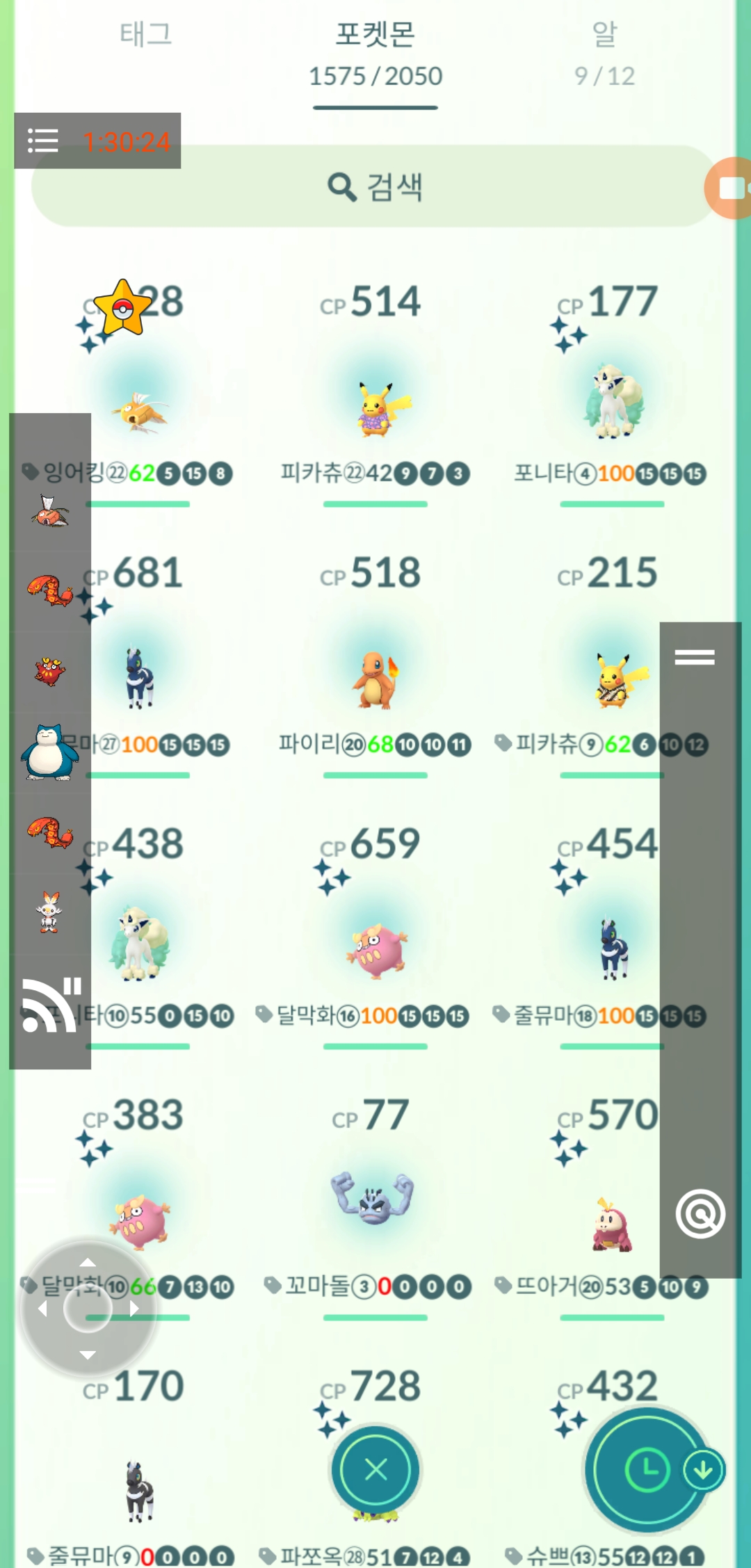751x1568 pixels.
Task: Close the Pokémon list with X button
Action: pyautogui.click(x=375, y=1469)
